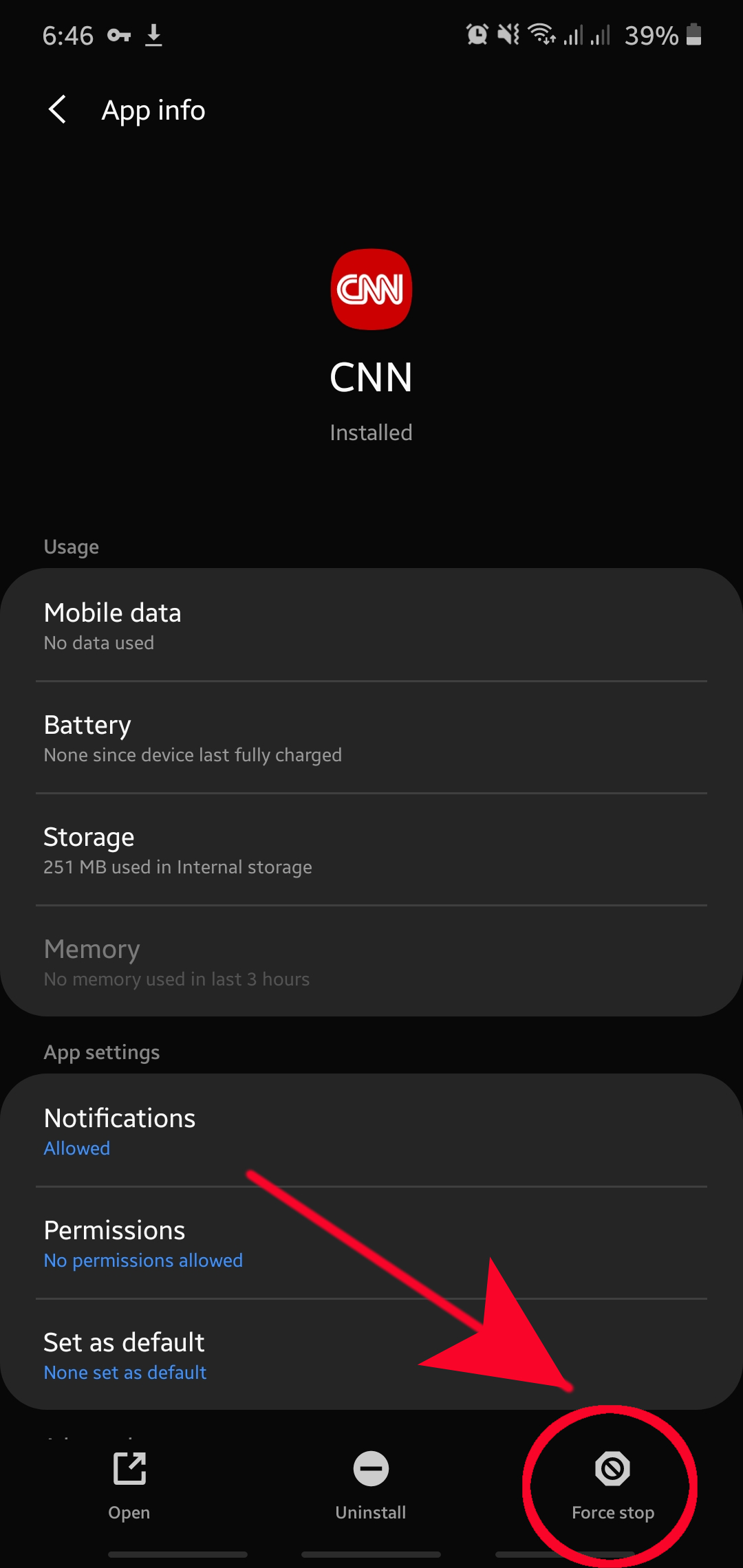
Task: Tap the muted sound icon in the status bar
Action: click(x=506, y=33)
